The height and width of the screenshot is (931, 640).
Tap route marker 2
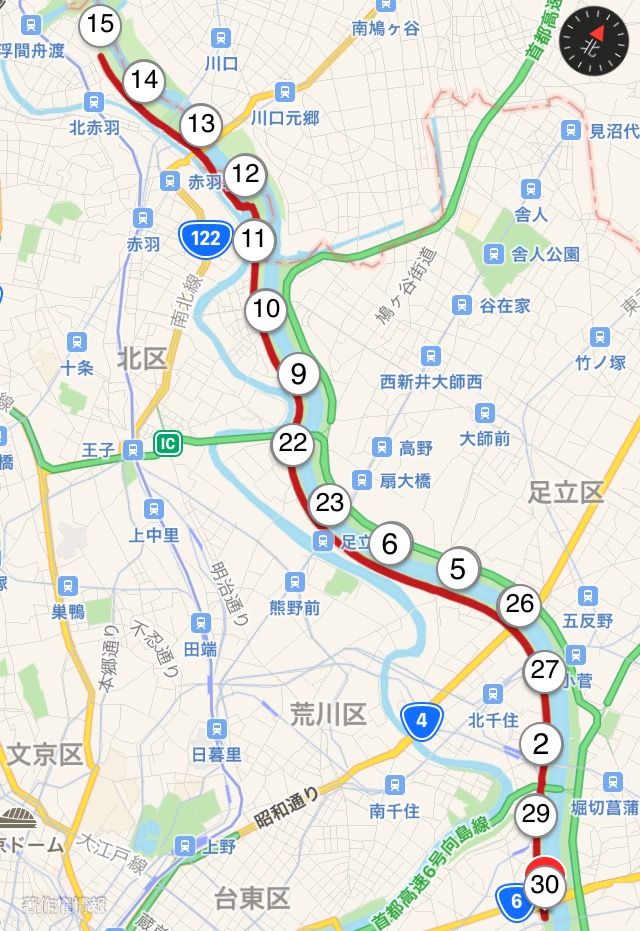[x=542, y=743]
